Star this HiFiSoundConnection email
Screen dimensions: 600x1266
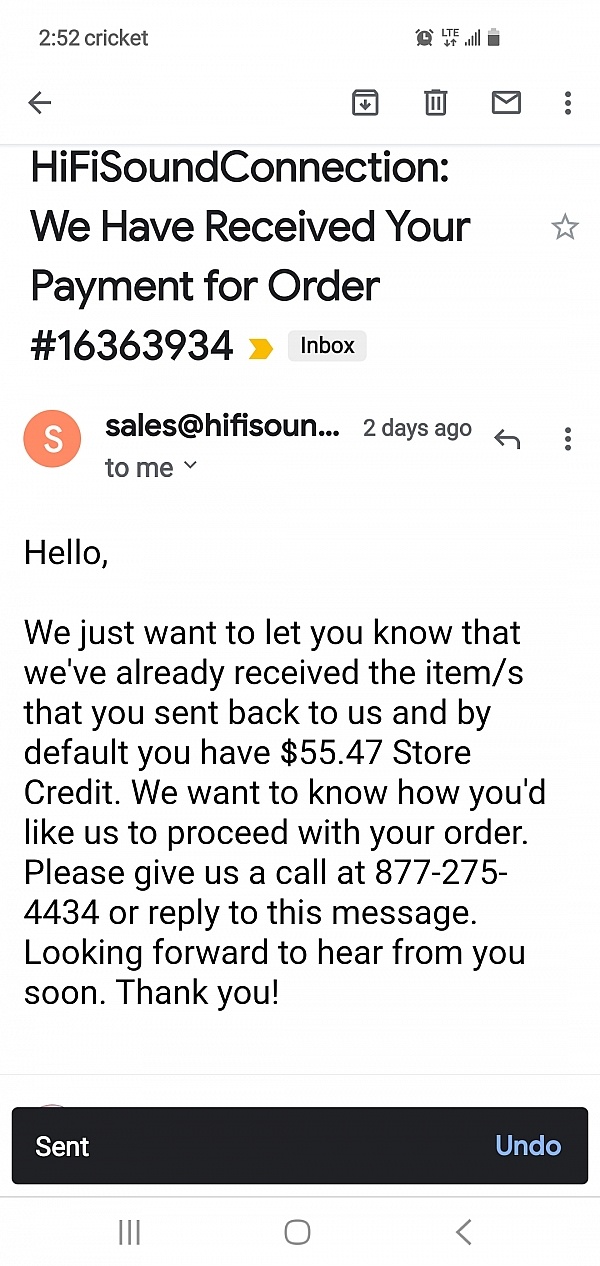[565, 228]
